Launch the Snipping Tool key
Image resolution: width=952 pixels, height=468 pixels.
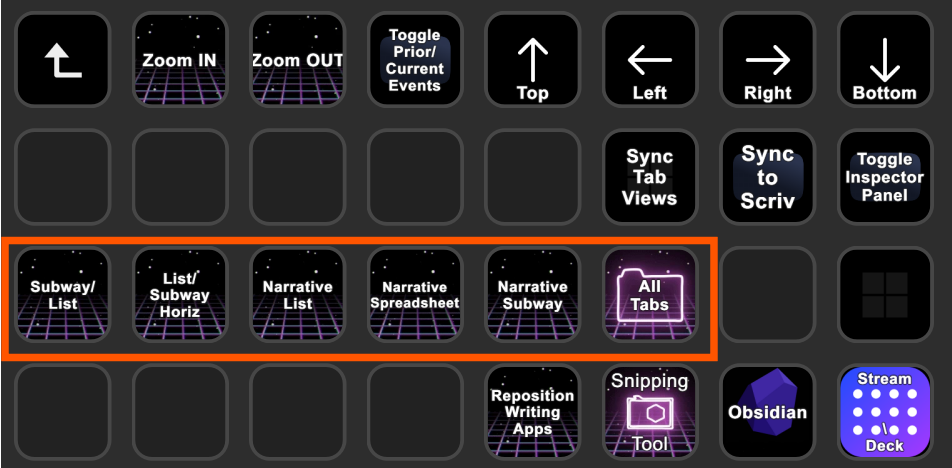coord(650,412)
